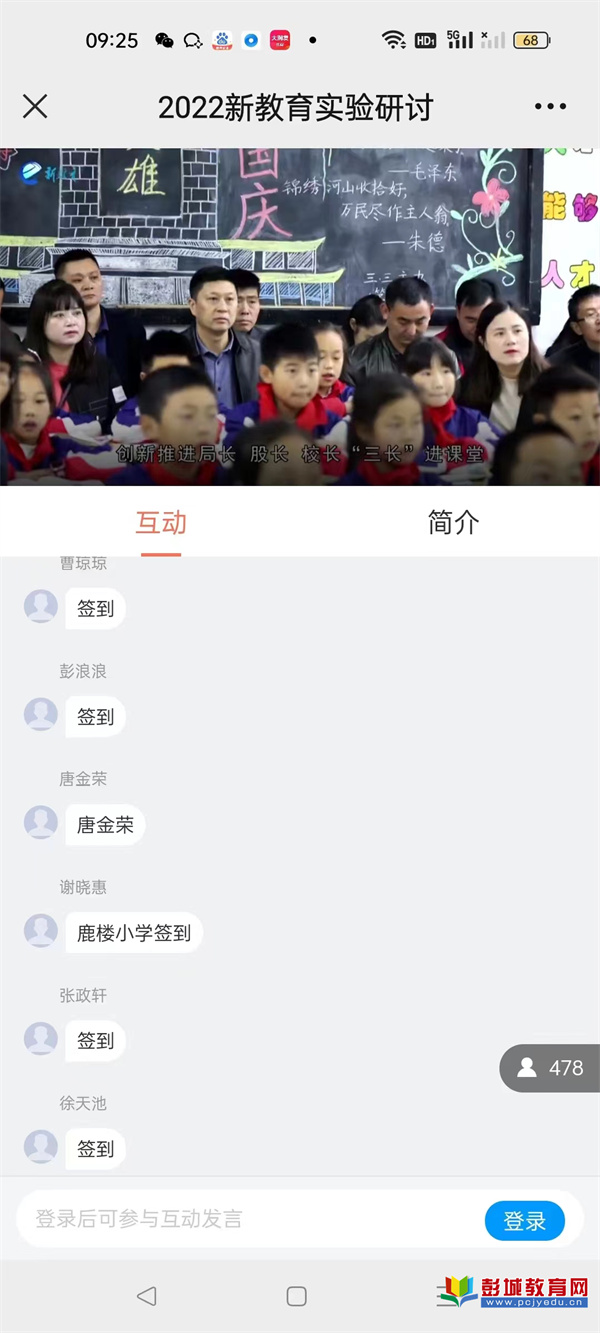Switch to the 互动 tab

(x=161, y=522)
